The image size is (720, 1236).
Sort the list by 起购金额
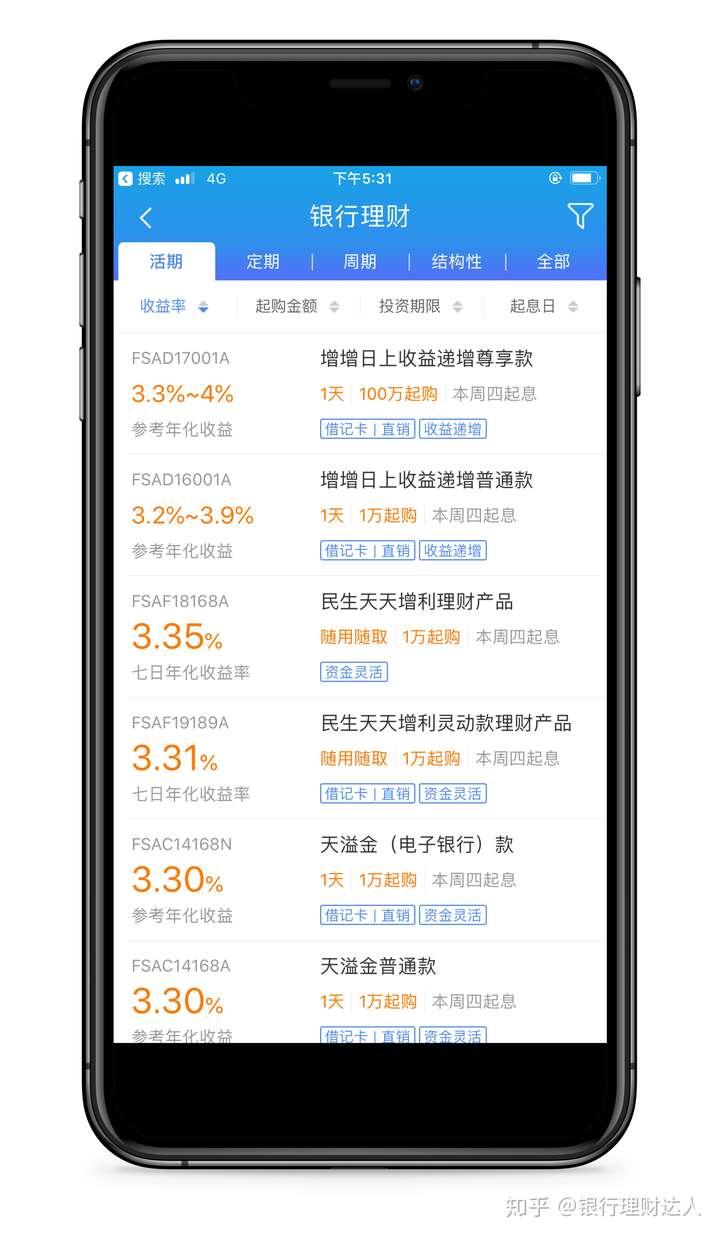(297, 307)
